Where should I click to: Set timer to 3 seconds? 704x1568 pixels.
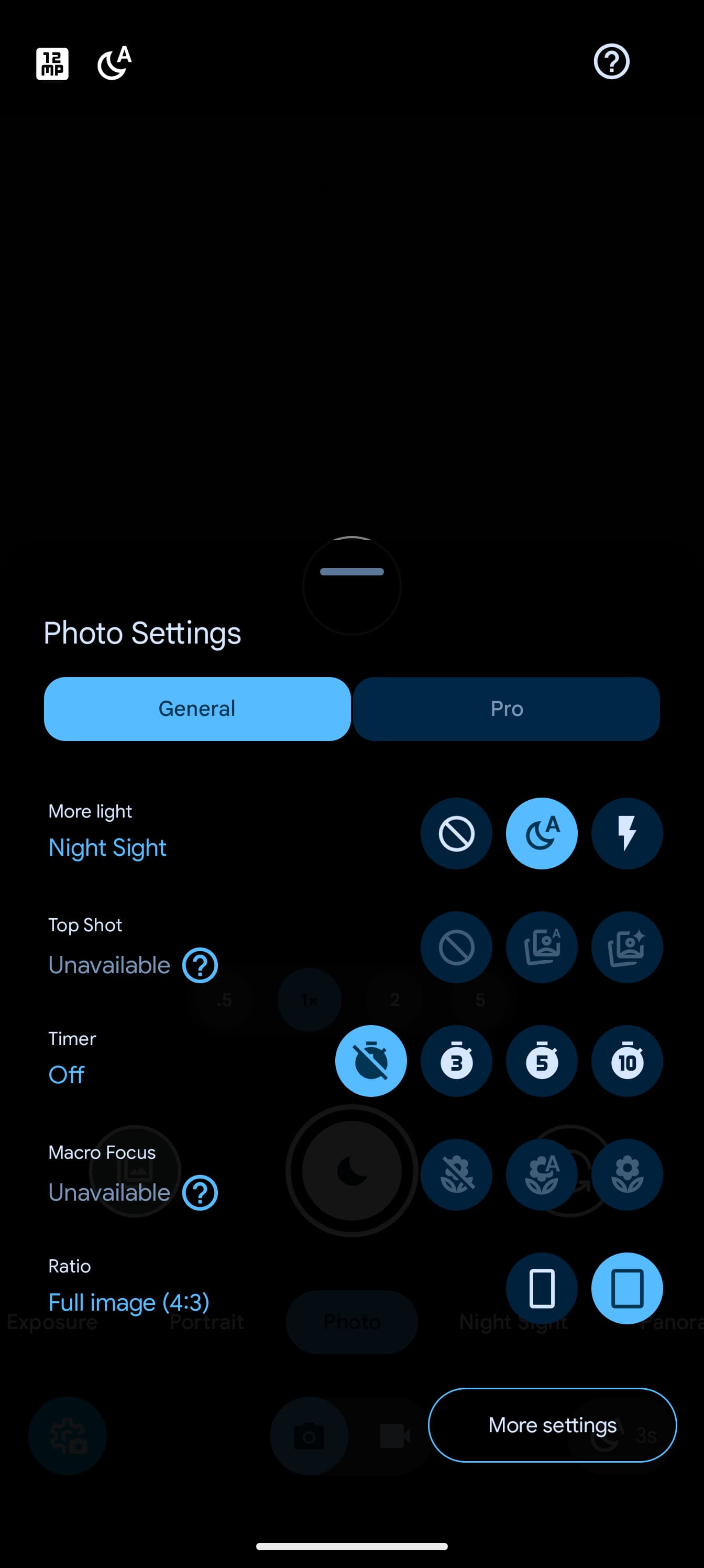click(456, 1061)
